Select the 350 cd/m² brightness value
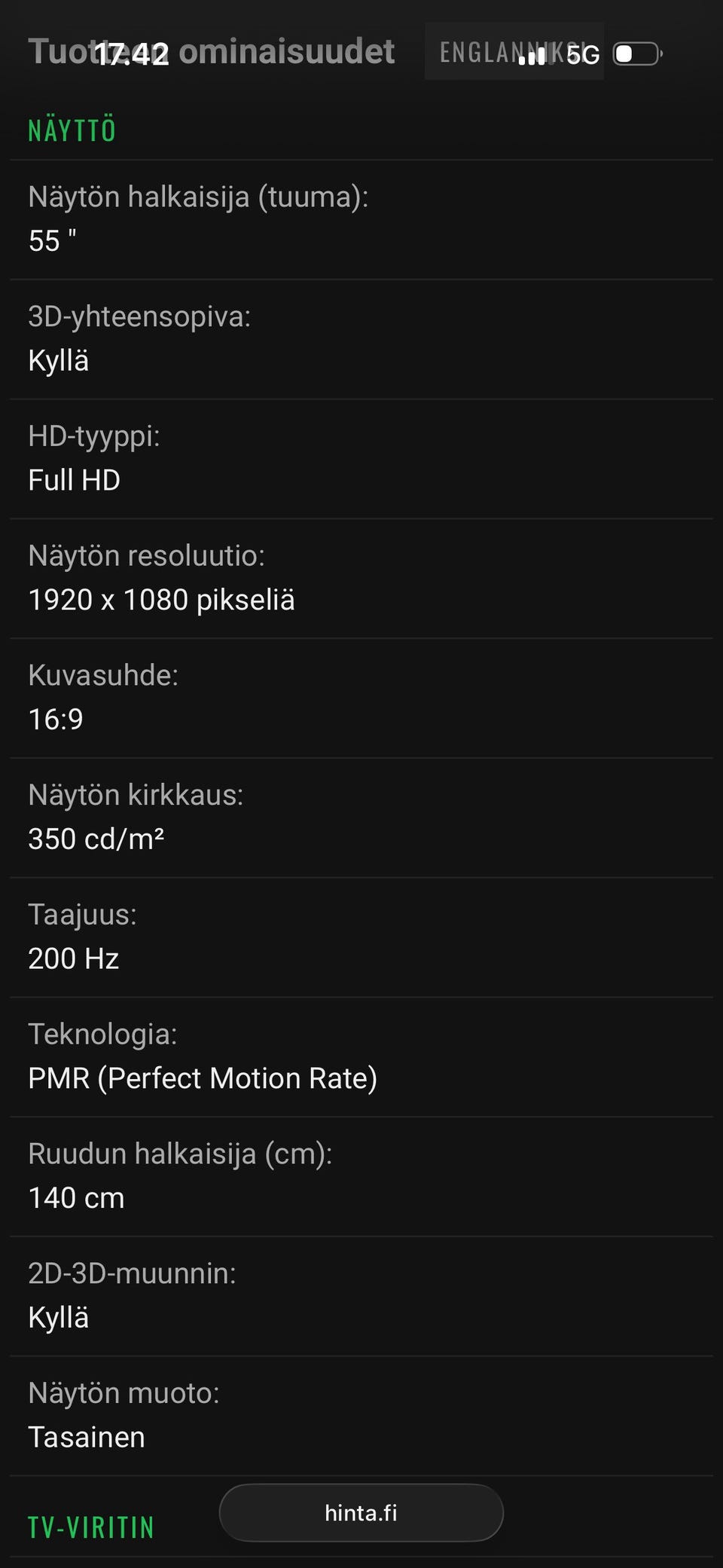The height and width of the screenshot is (1568, 723). 98,838
